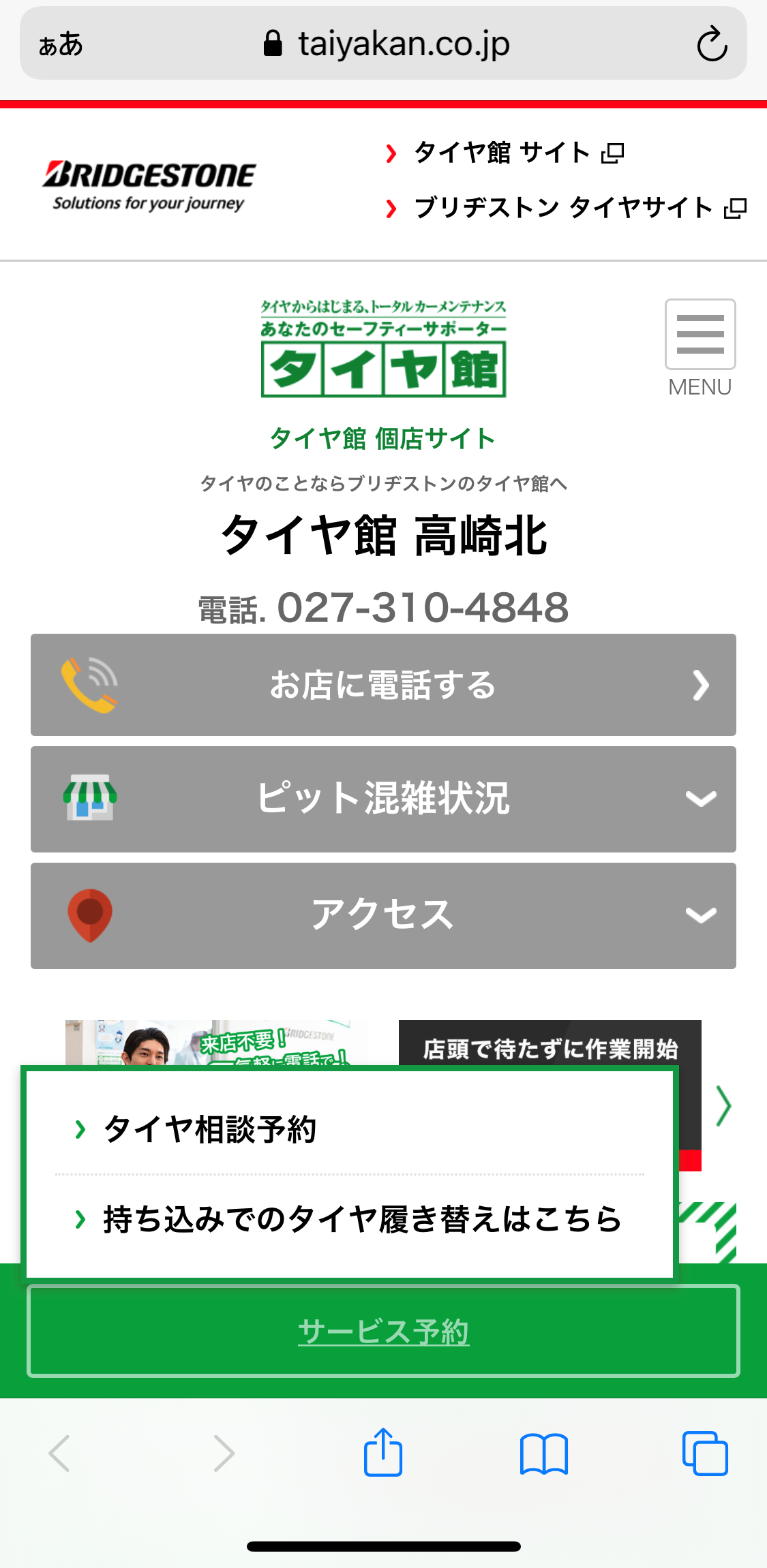Expand the ピット混雑状況 section

(x=383, y=799)
